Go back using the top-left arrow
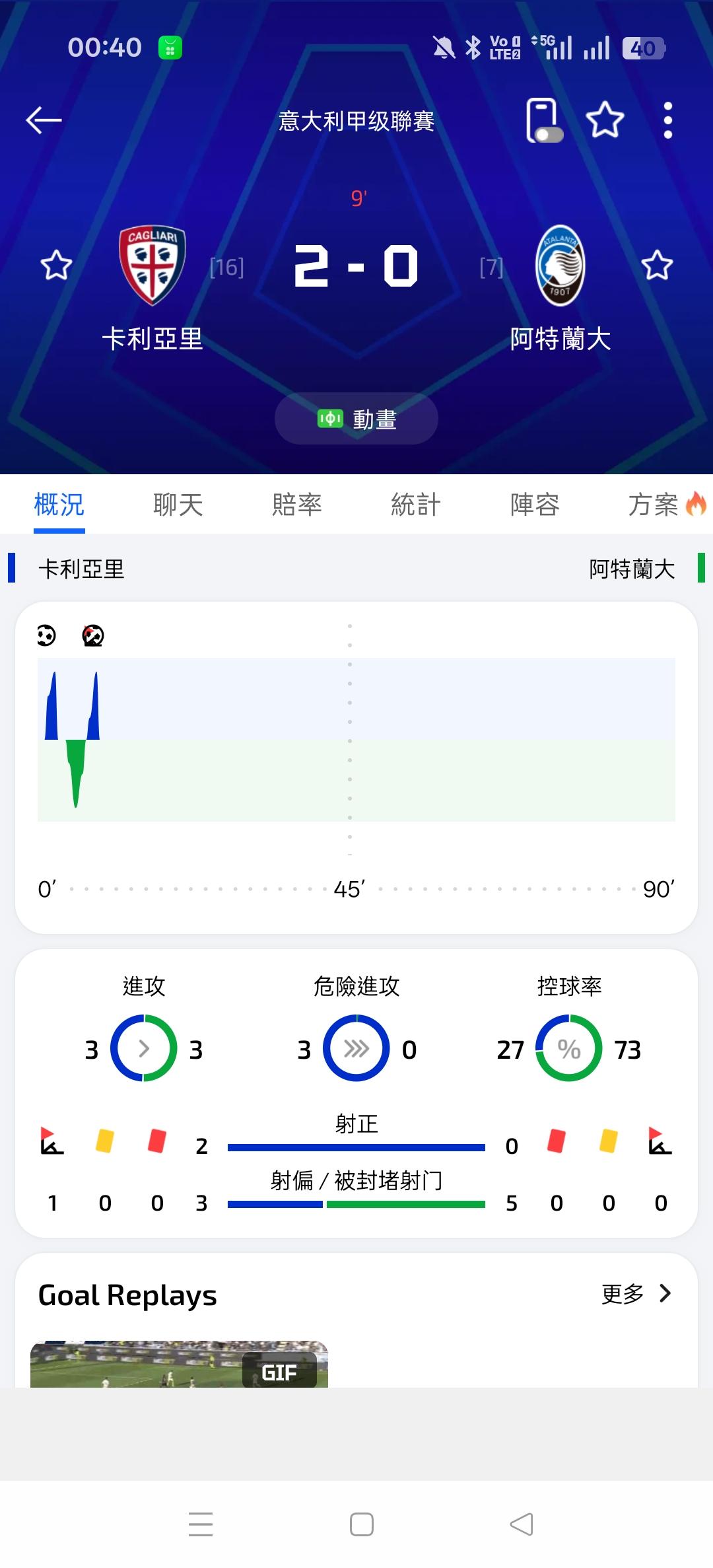The width and height of the screenshot is (713, 1568). point(44,120)
